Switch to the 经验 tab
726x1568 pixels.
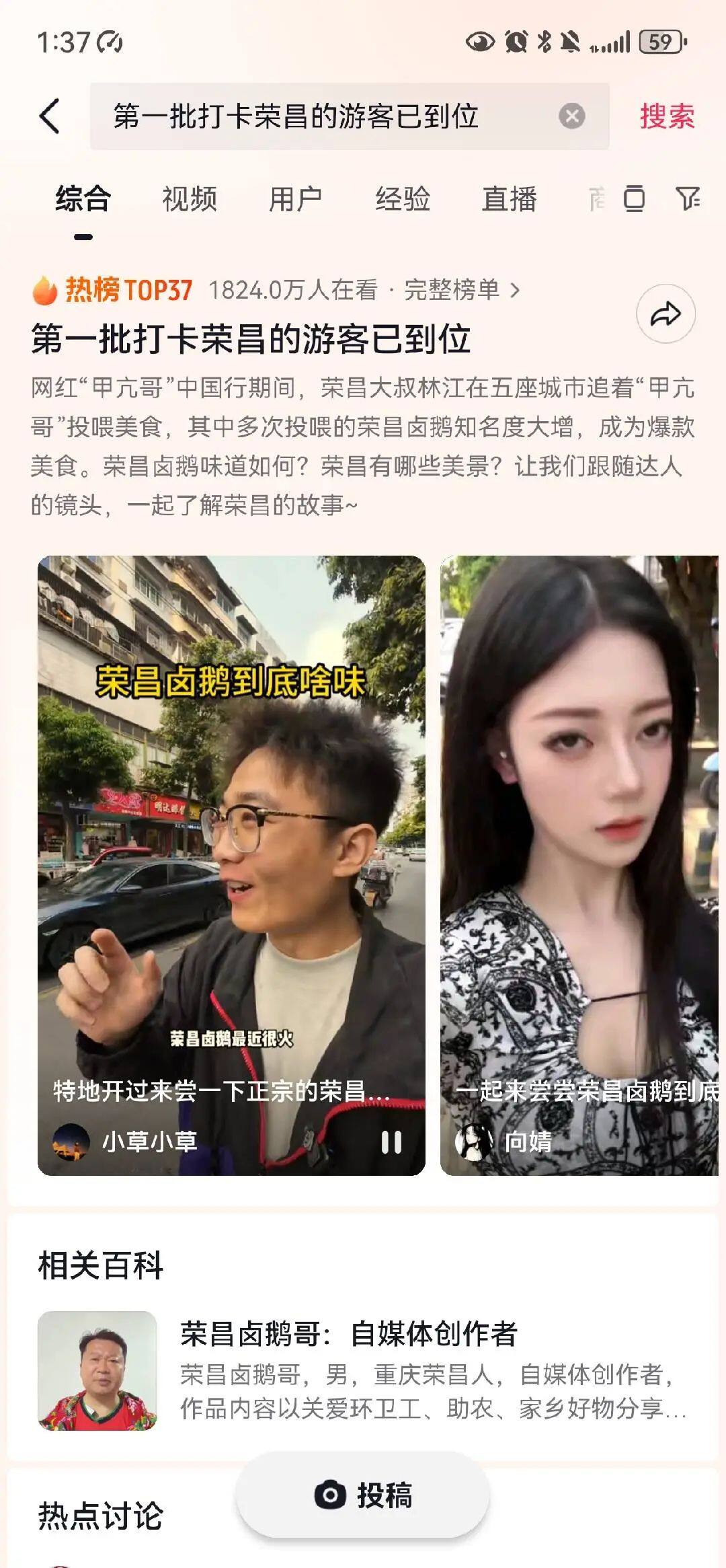tap(402, 199)
